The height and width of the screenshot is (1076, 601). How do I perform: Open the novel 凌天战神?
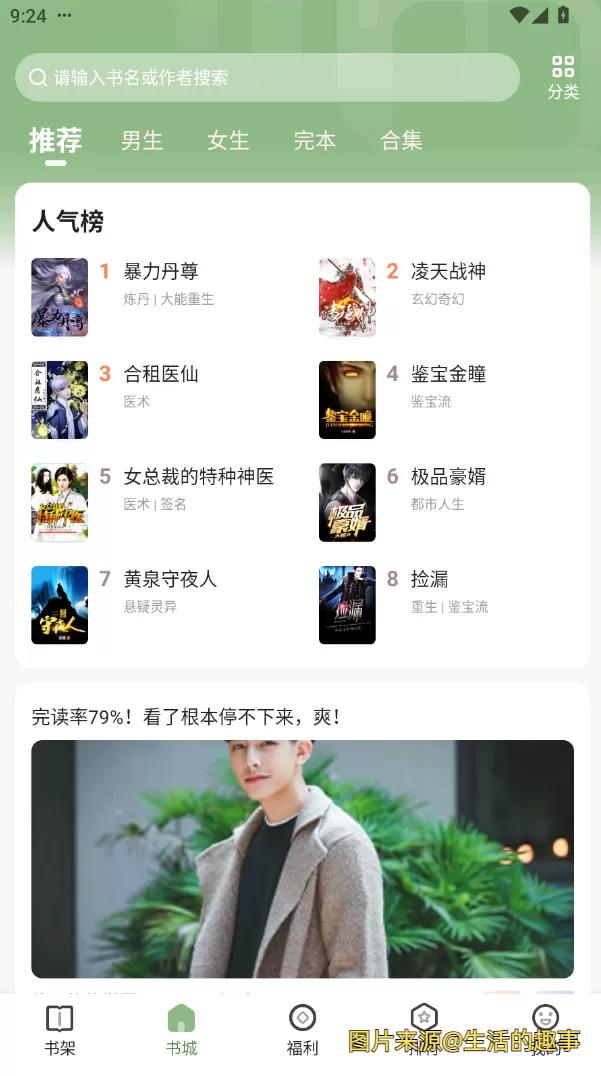448,272
